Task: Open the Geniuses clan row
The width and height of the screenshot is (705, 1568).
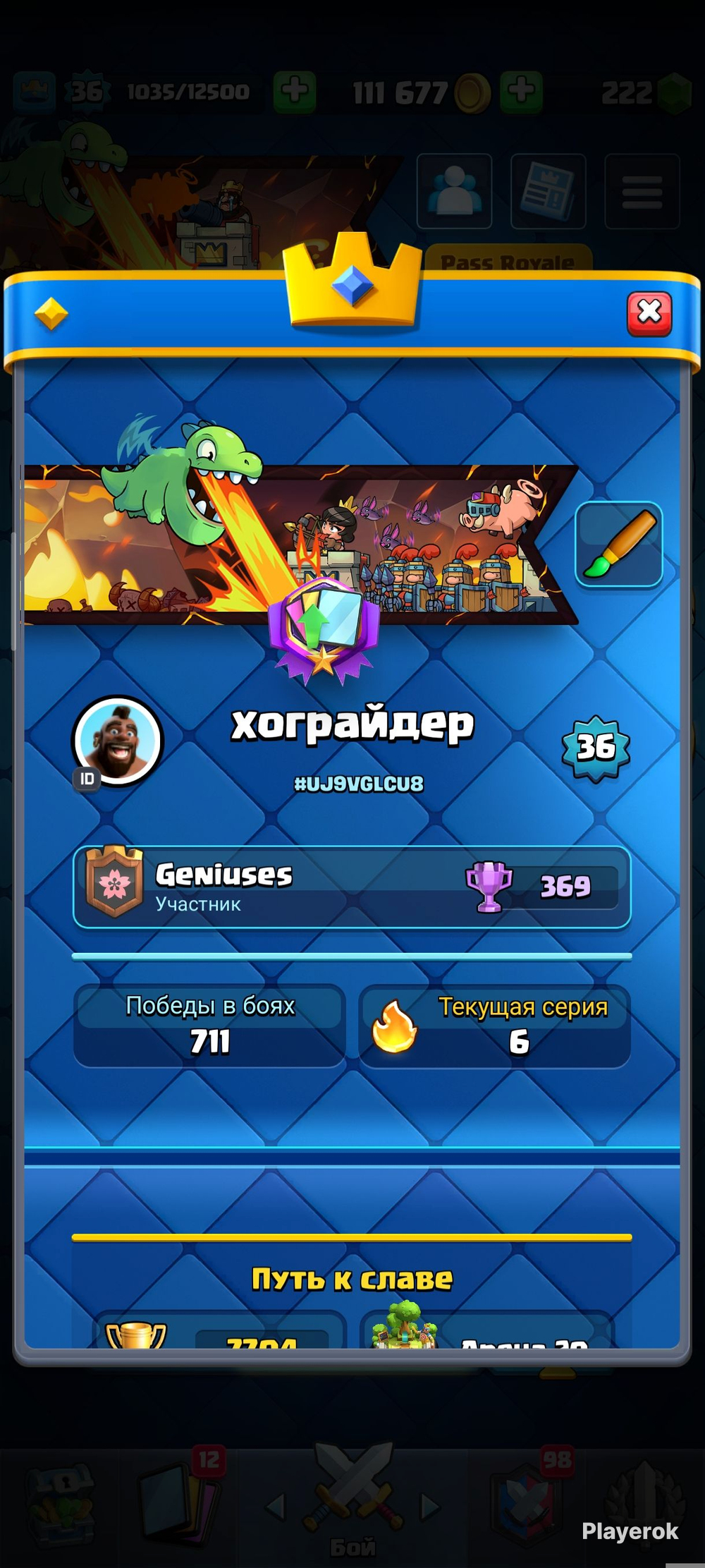Action: pos(352,887)
